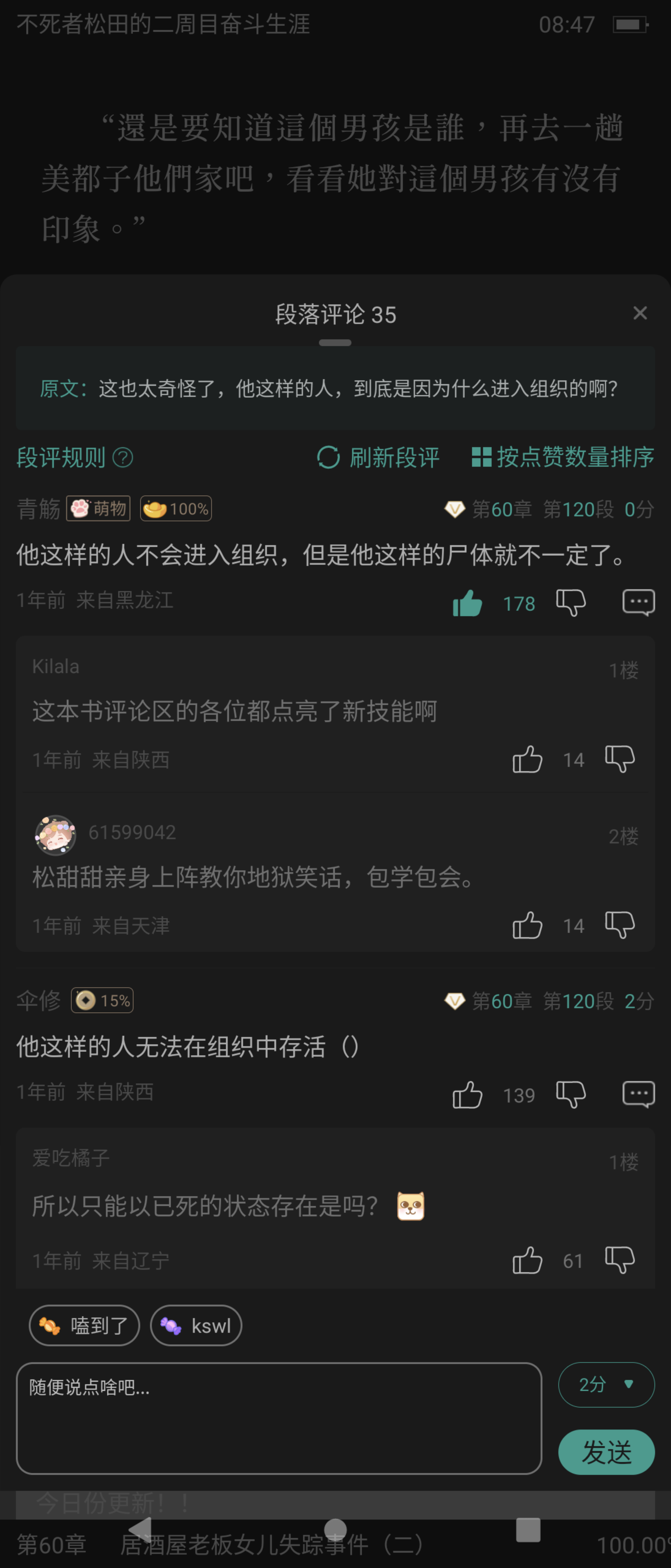This screenshot has height=1568, width=671.
Task: Insert the kswl quick phrase
Action: pyautogui.click(x=196, y=1325)
